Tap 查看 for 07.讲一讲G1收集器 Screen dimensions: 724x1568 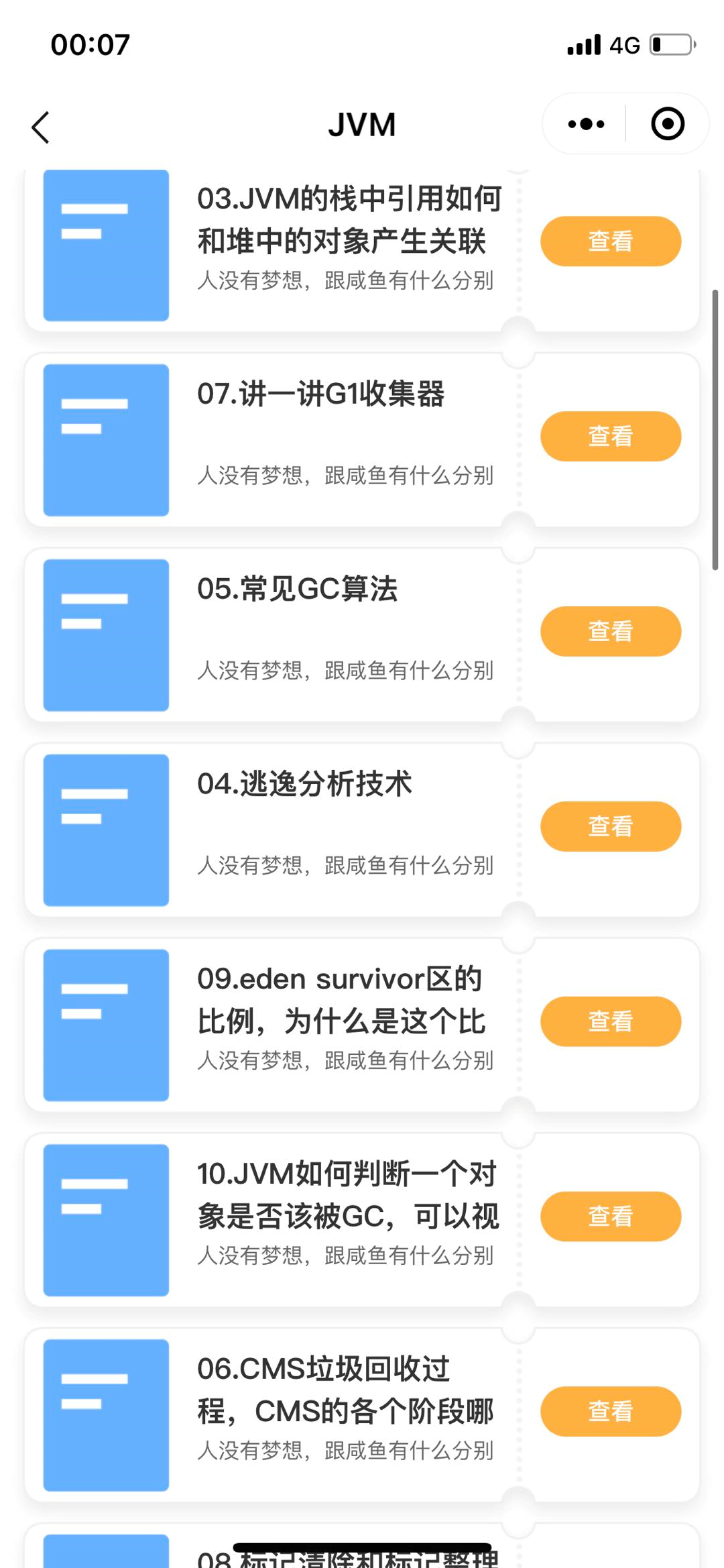point(610,437)
